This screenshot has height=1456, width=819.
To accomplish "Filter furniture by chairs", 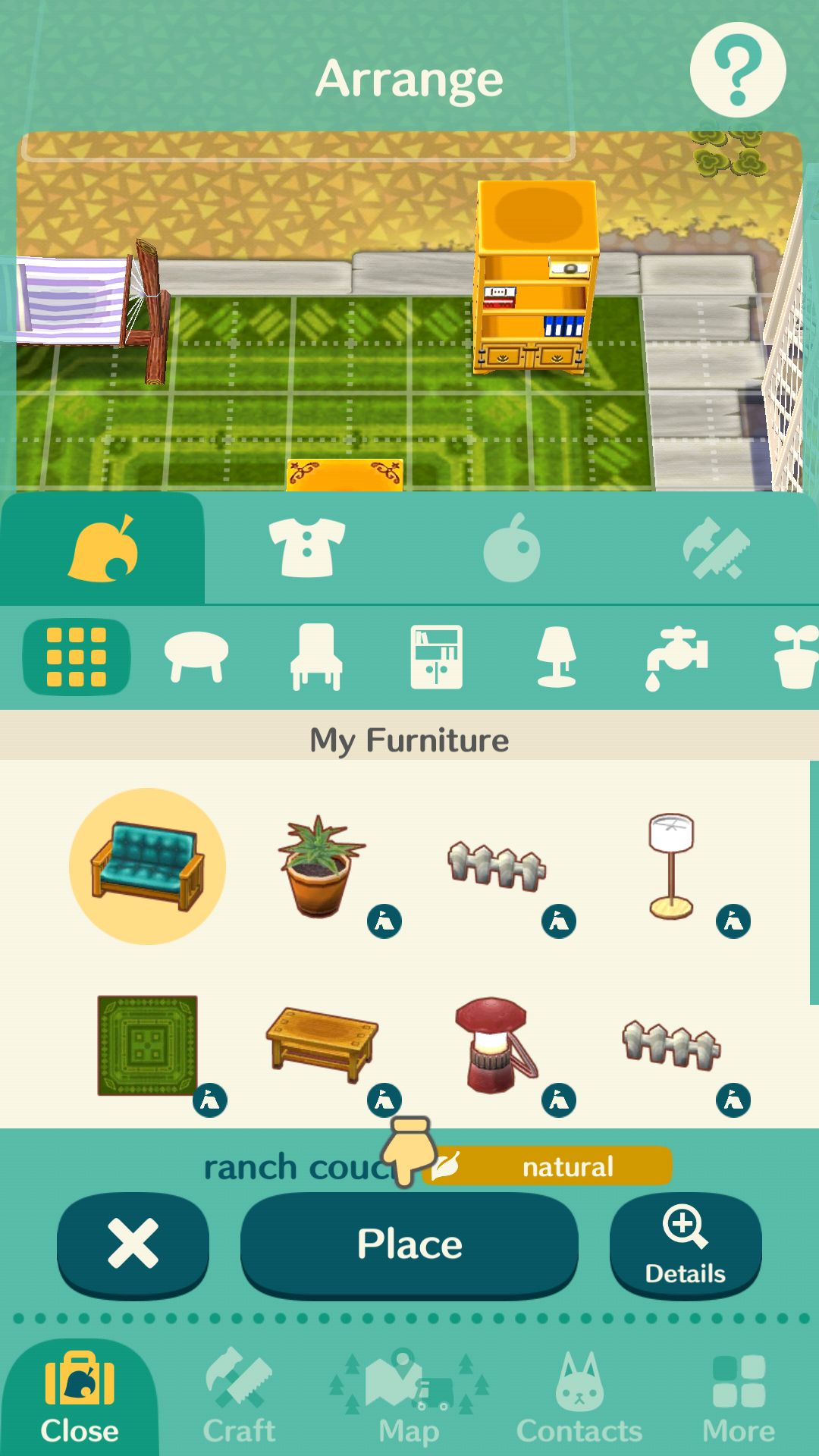I will 316,657.
